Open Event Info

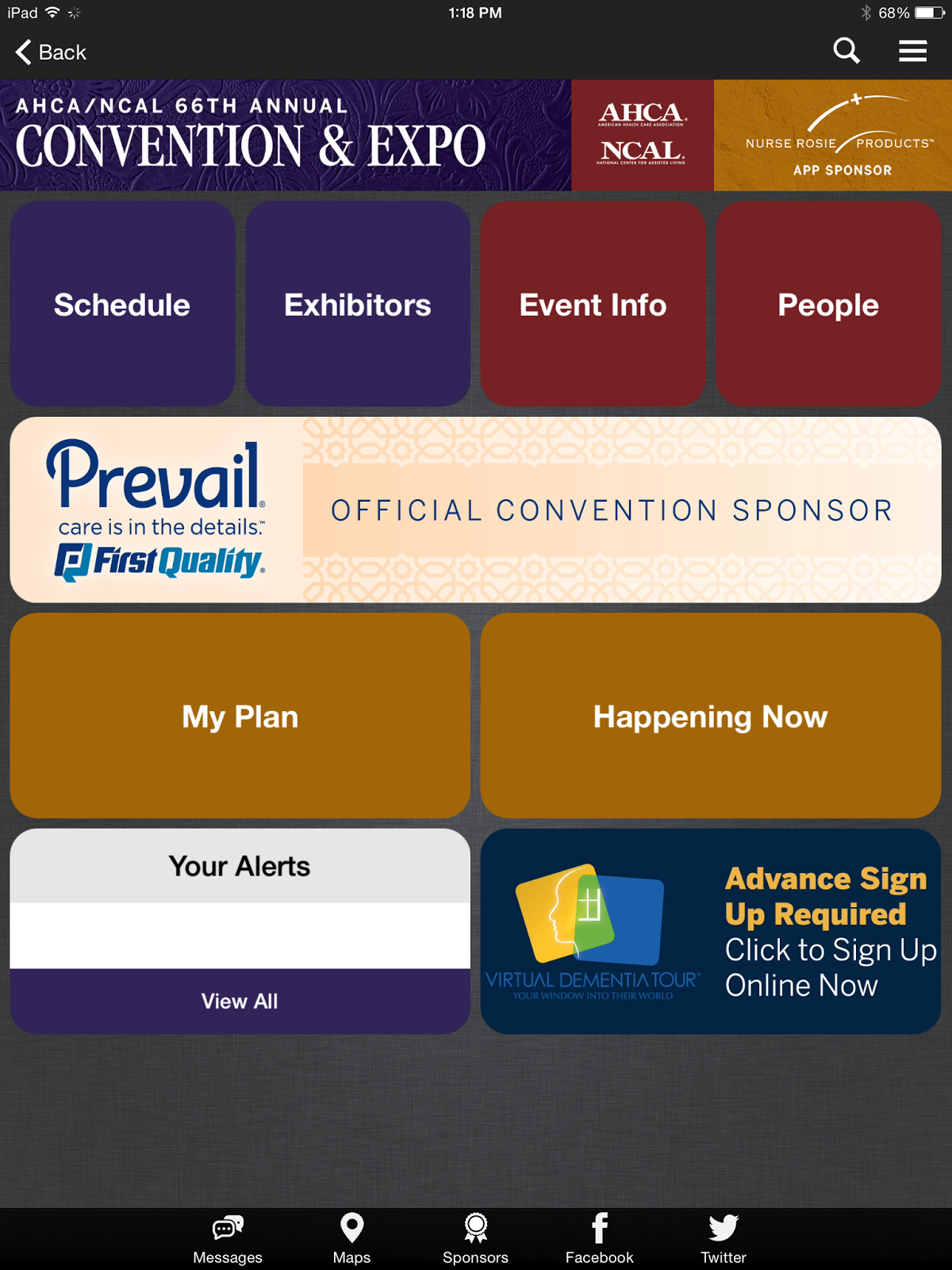pos(593,304)
